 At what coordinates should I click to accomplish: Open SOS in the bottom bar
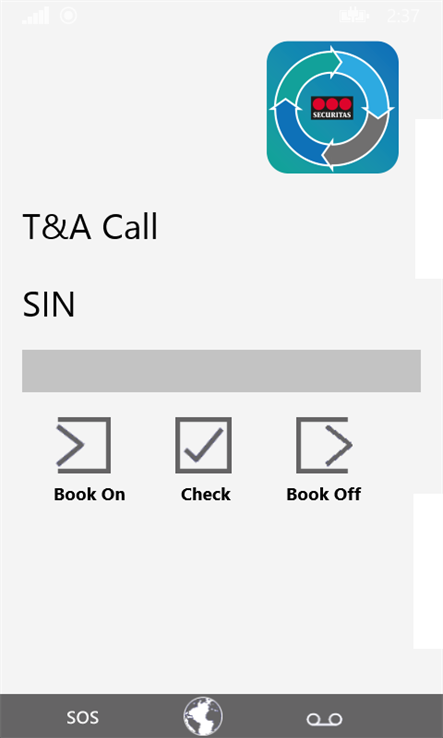coord(82,718)
